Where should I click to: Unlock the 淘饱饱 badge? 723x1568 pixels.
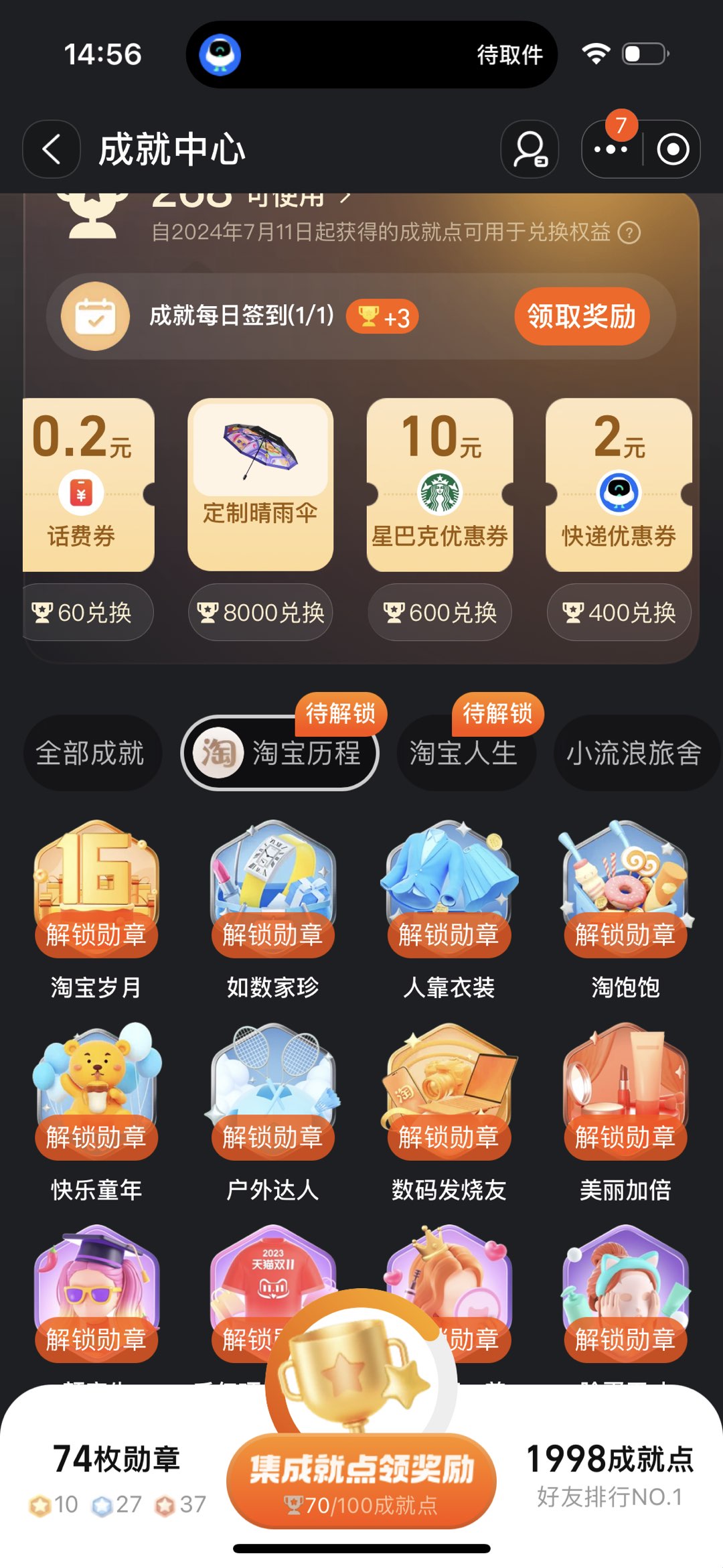[625, 934]
